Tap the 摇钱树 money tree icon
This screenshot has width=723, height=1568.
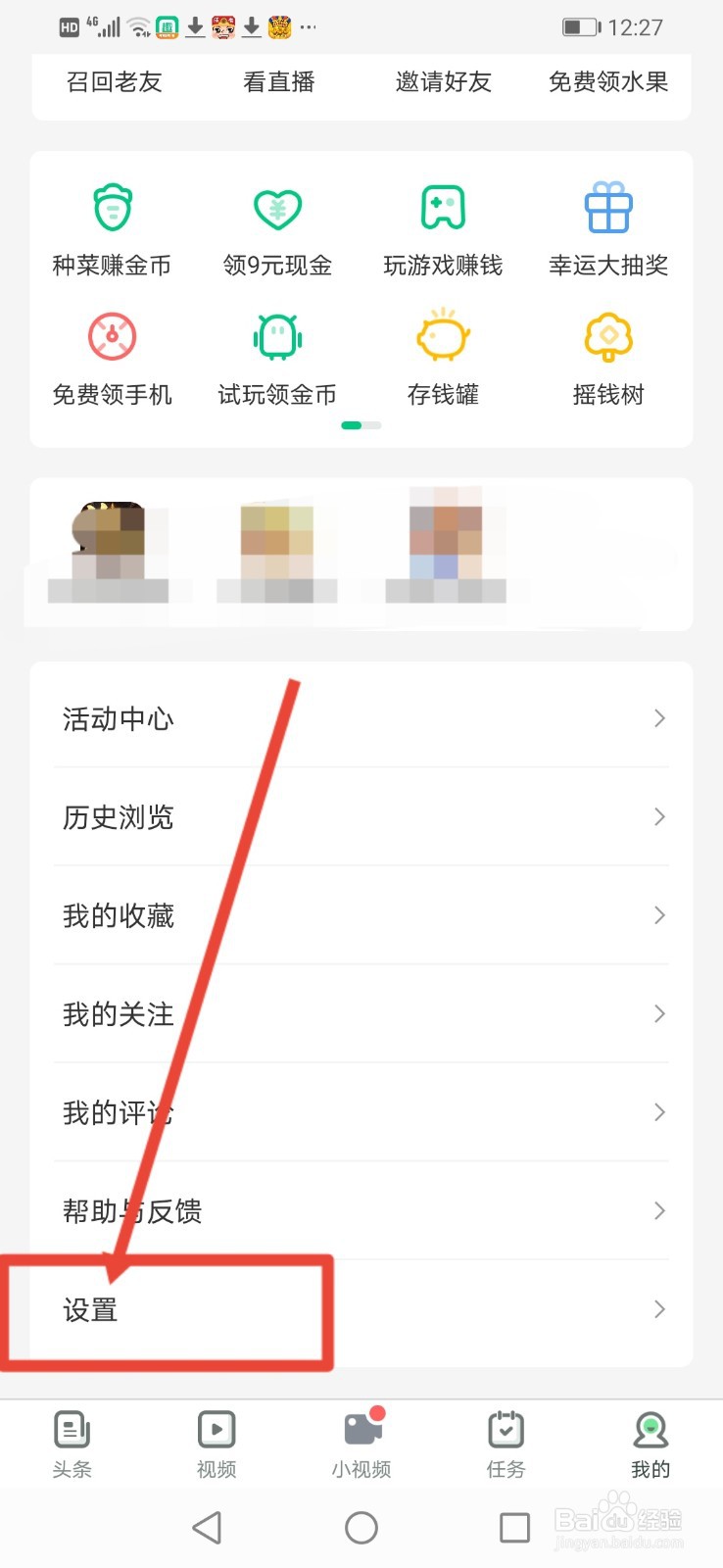tap(607, 337)
